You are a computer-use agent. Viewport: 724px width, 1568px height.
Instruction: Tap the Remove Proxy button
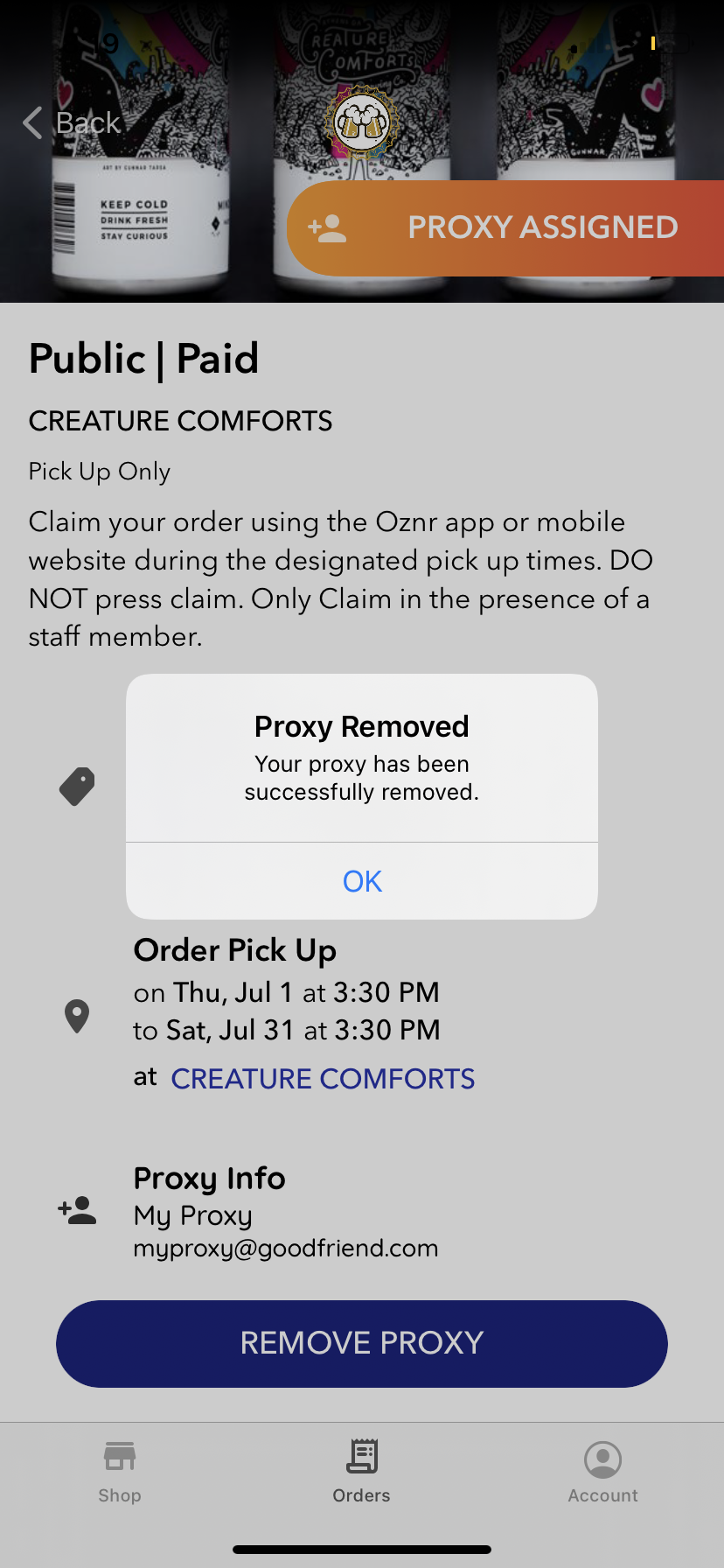[x=362, y=1343]
